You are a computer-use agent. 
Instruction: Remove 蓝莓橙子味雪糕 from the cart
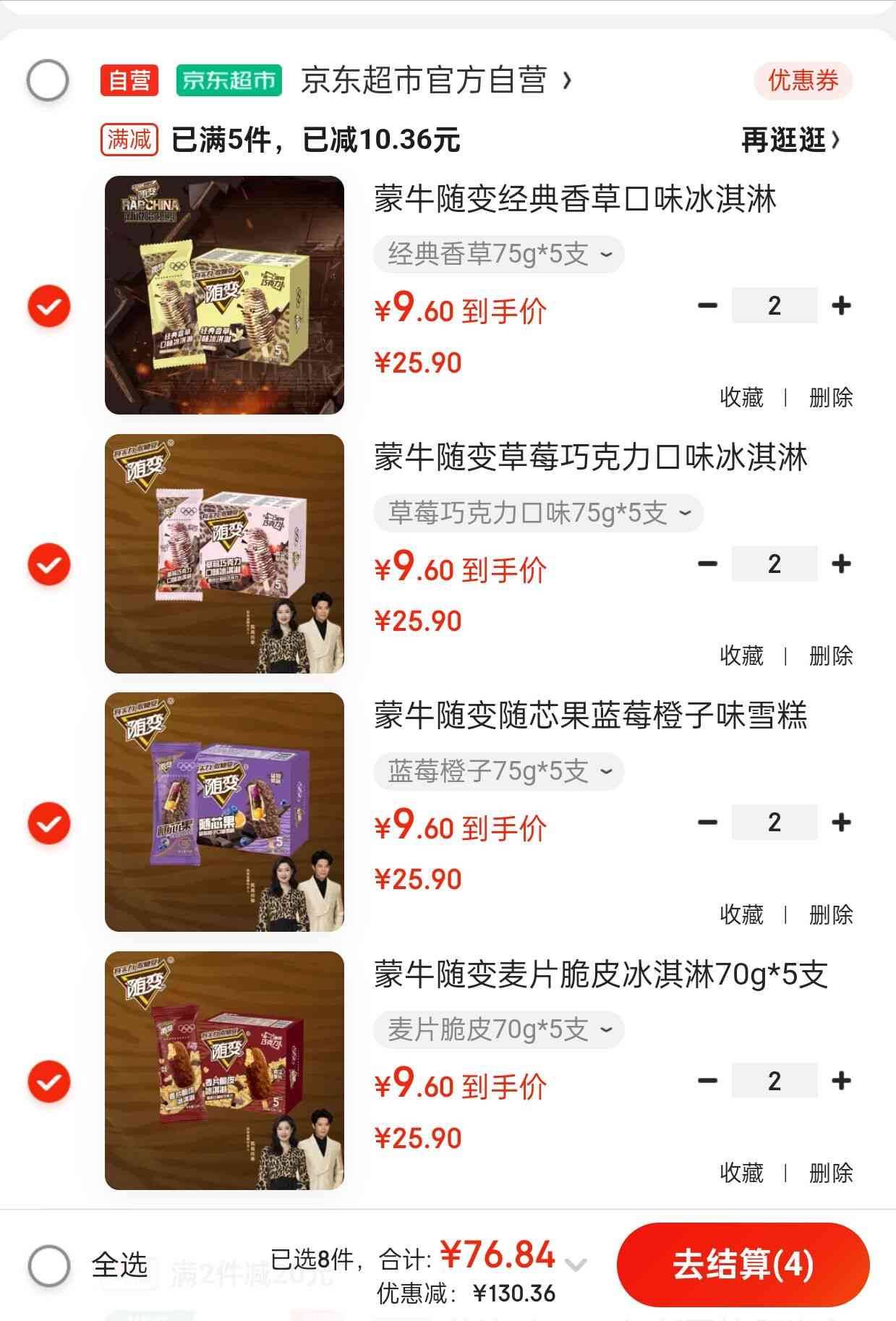pyautogui.click(x=831, y=914)
